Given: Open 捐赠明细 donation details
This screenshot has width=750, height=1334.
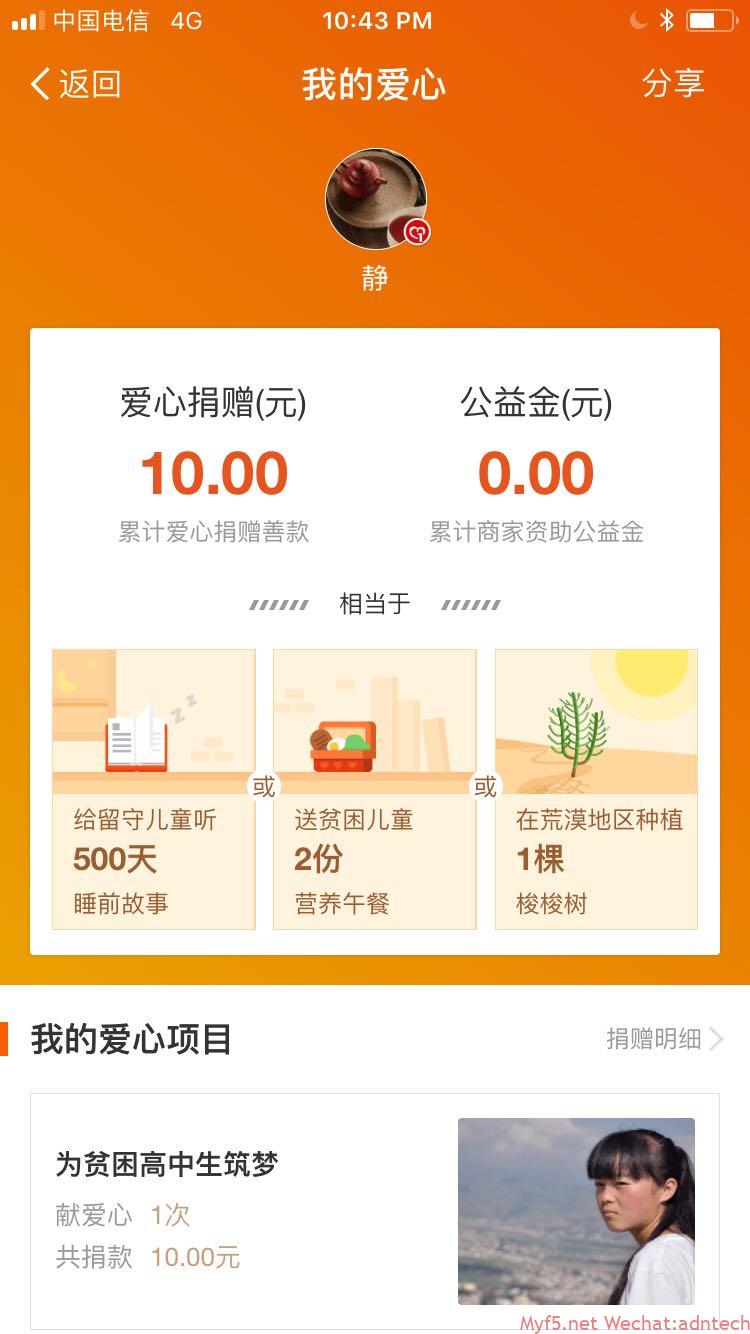Looking at the screenshot, I should (x=664, y=1039).
